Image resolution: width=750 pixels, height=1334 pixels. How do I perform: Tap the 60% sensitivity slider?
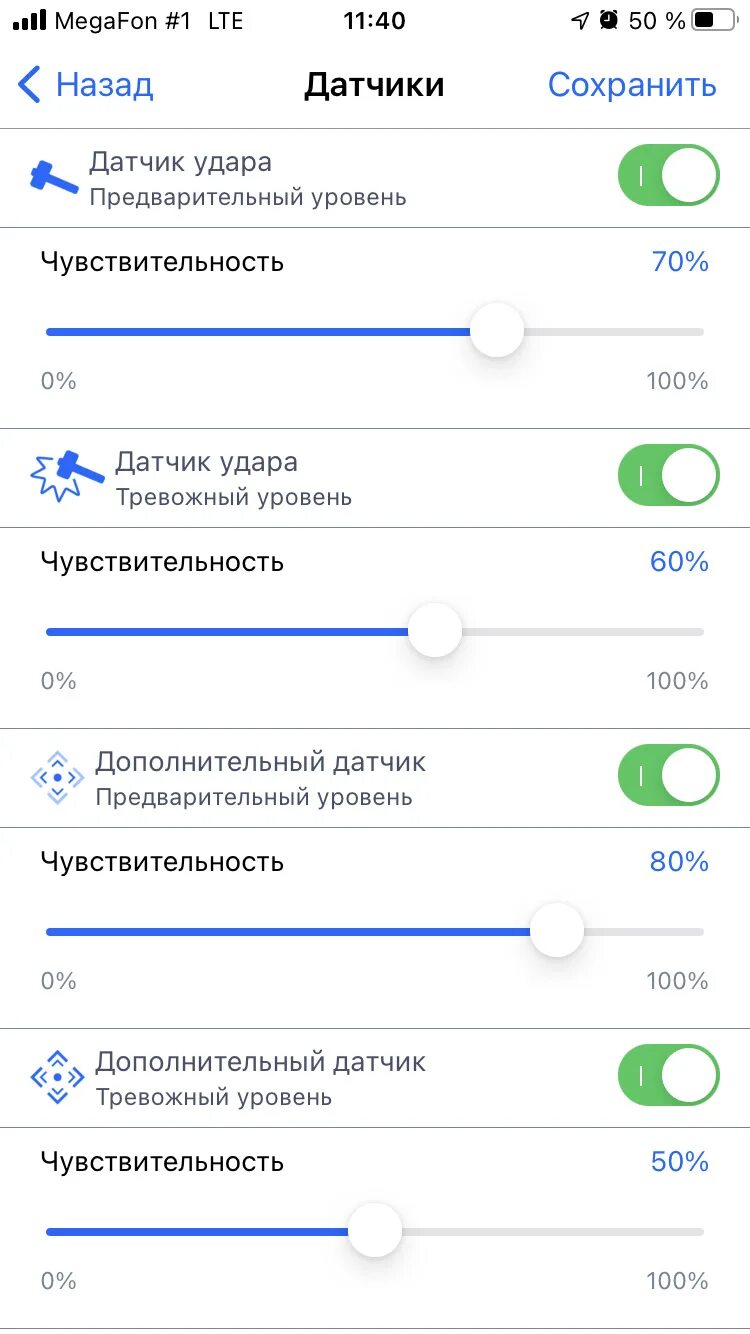tap(375, 631)
